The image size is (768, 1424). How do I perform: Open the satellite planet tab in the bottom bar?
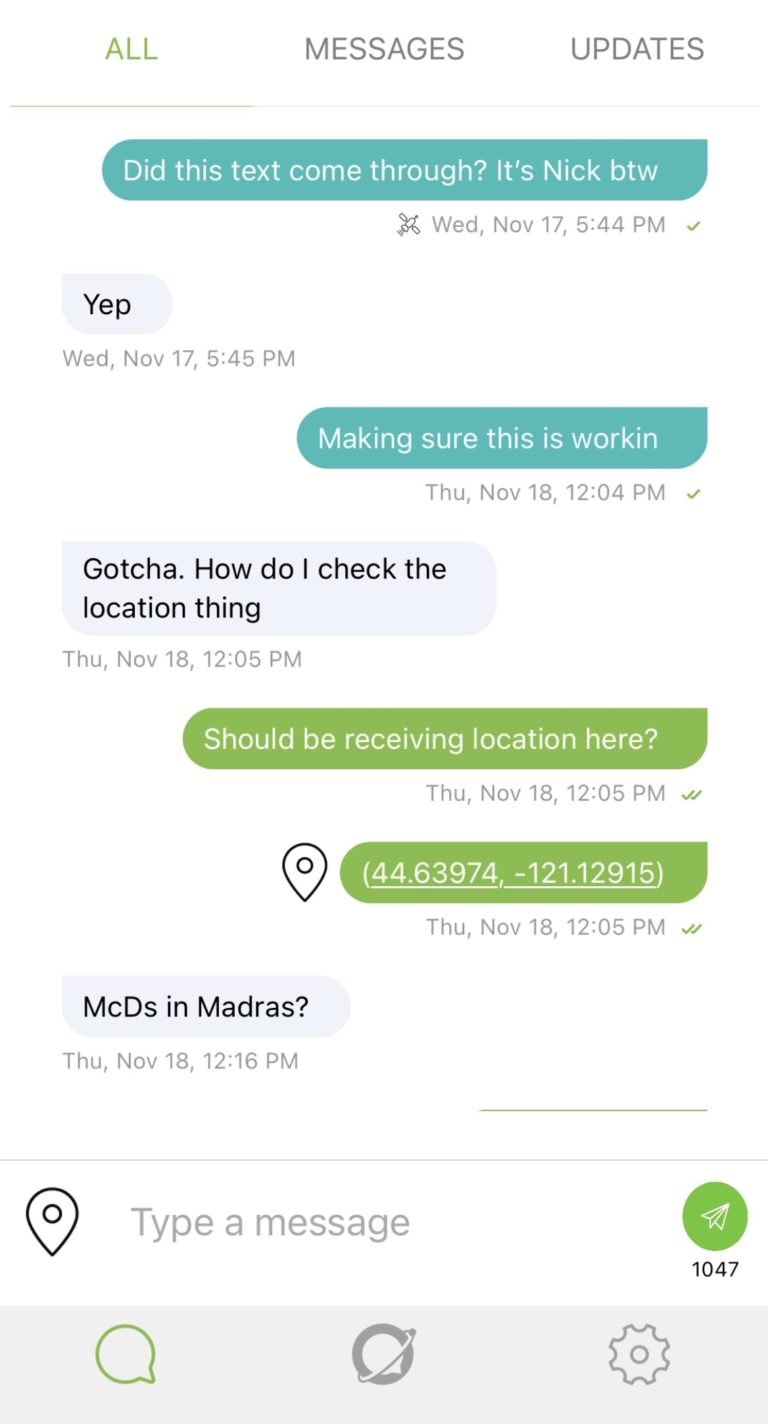click(384, 1355)
